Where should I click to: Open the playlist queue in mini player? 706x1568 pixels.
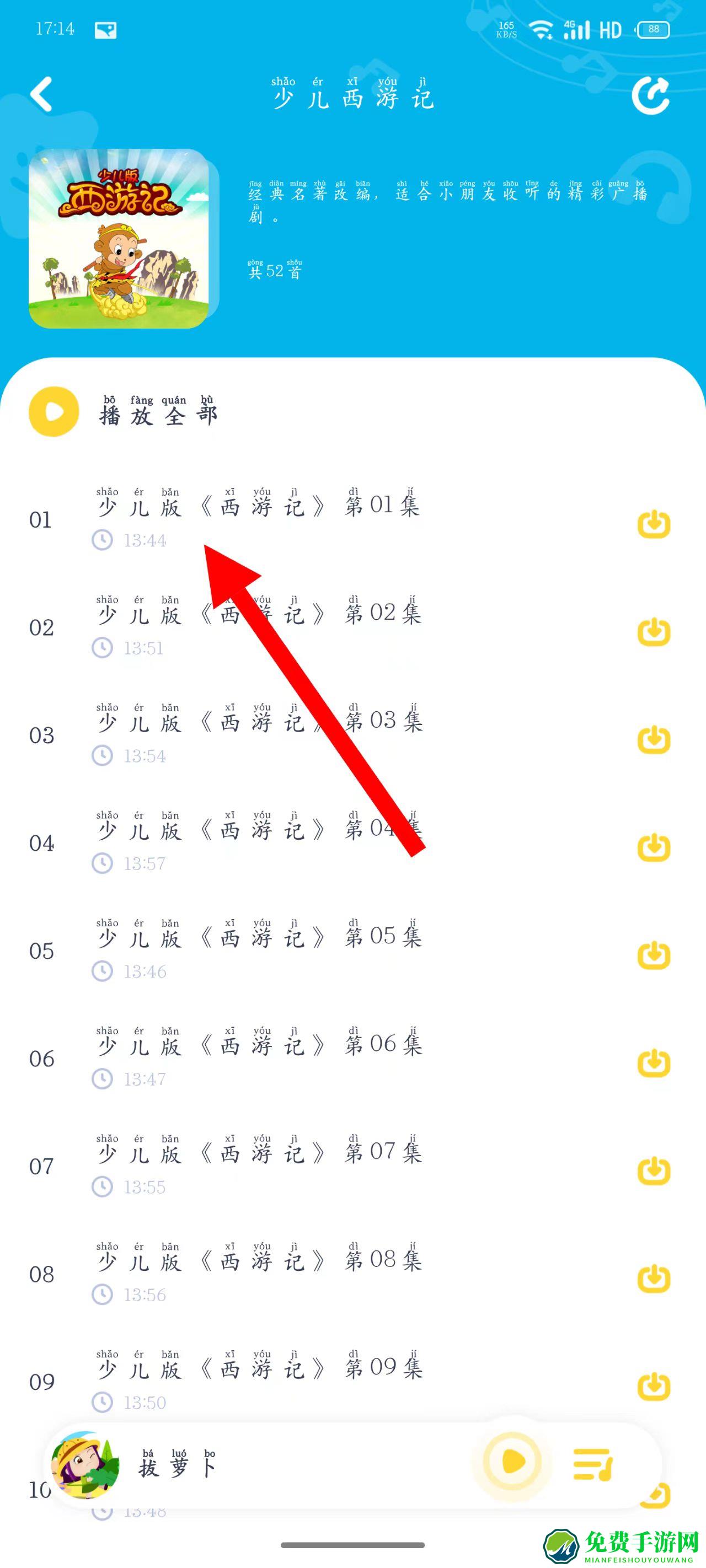tap(593, 1464)
